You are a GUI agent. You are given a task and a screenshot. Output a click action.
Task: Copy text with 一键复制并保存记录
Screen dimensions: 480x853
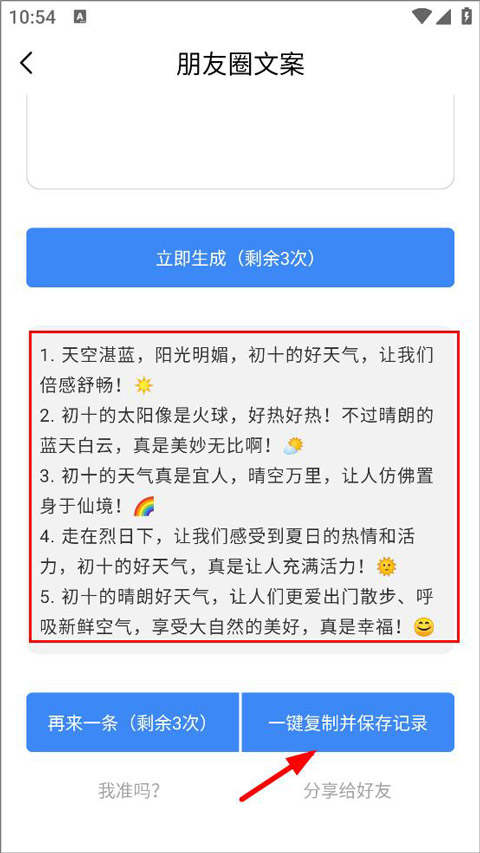click(348, 722)
